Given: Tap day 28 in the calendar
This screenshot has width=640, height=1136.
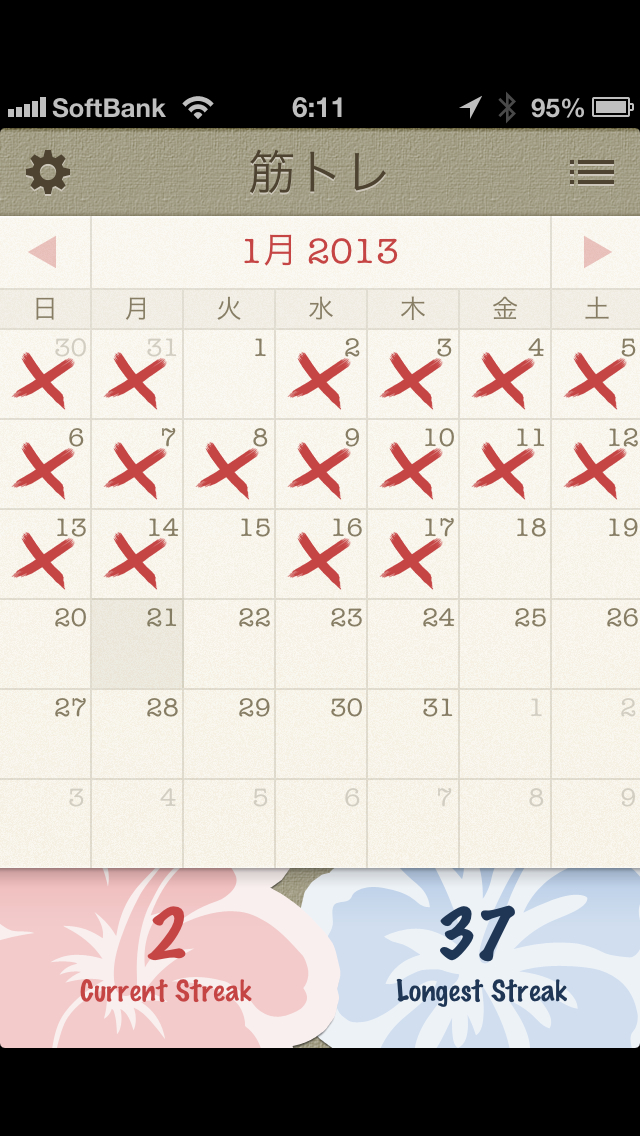Looking at the screenshot, I should point(137,735).
